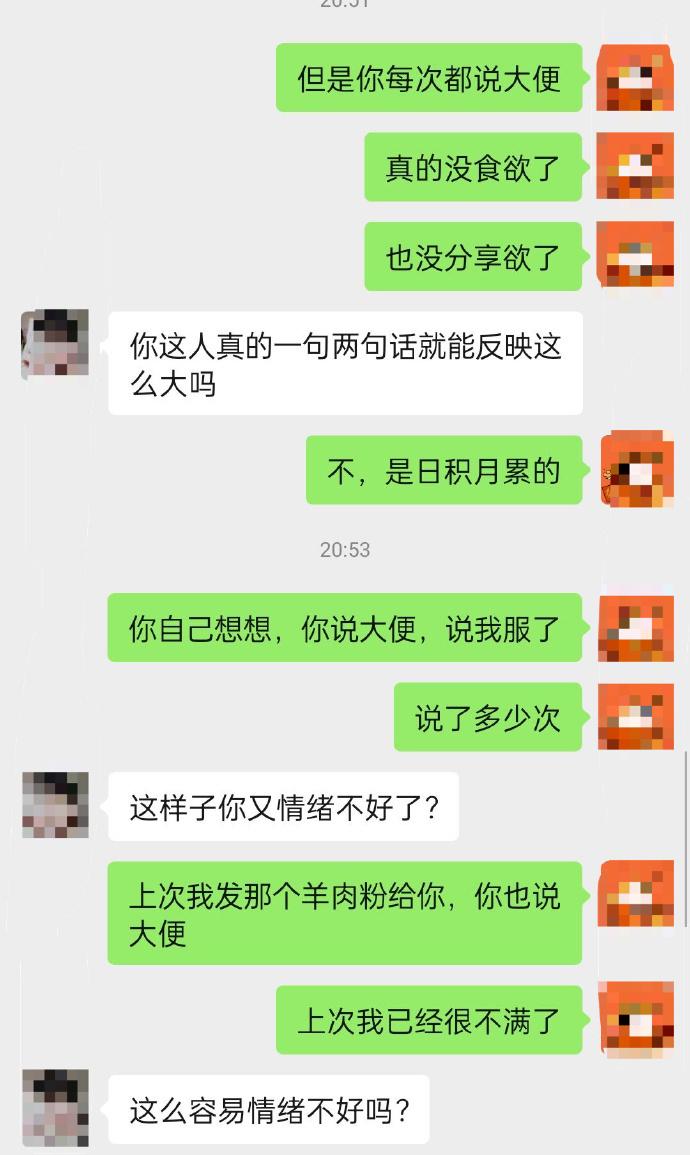Viewport: 690px width, 1155px height.
Task: View contact profile from "这么容易情绪不好吗?" avatar
Action: coord(55,1108)
